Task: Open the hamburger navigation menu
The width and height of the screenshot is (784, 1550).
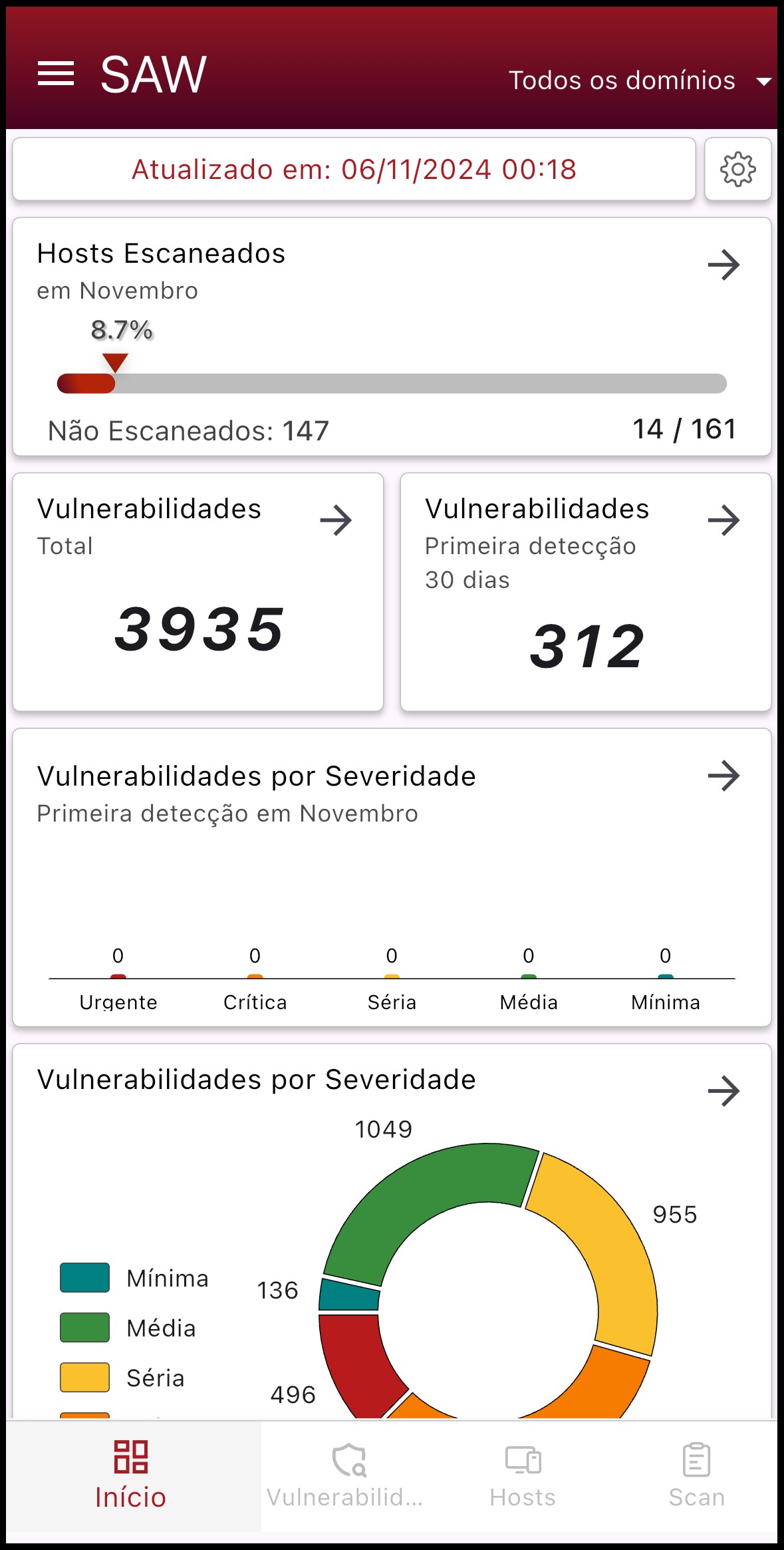Action: [x=56, y=73]
